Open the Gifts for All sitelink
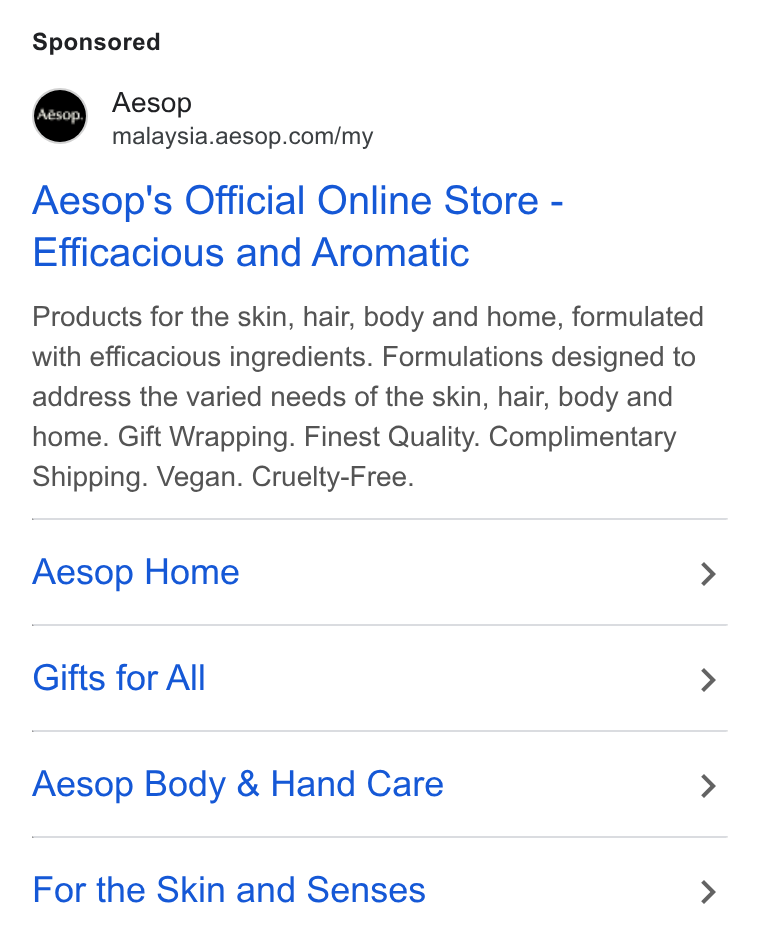 380,678
